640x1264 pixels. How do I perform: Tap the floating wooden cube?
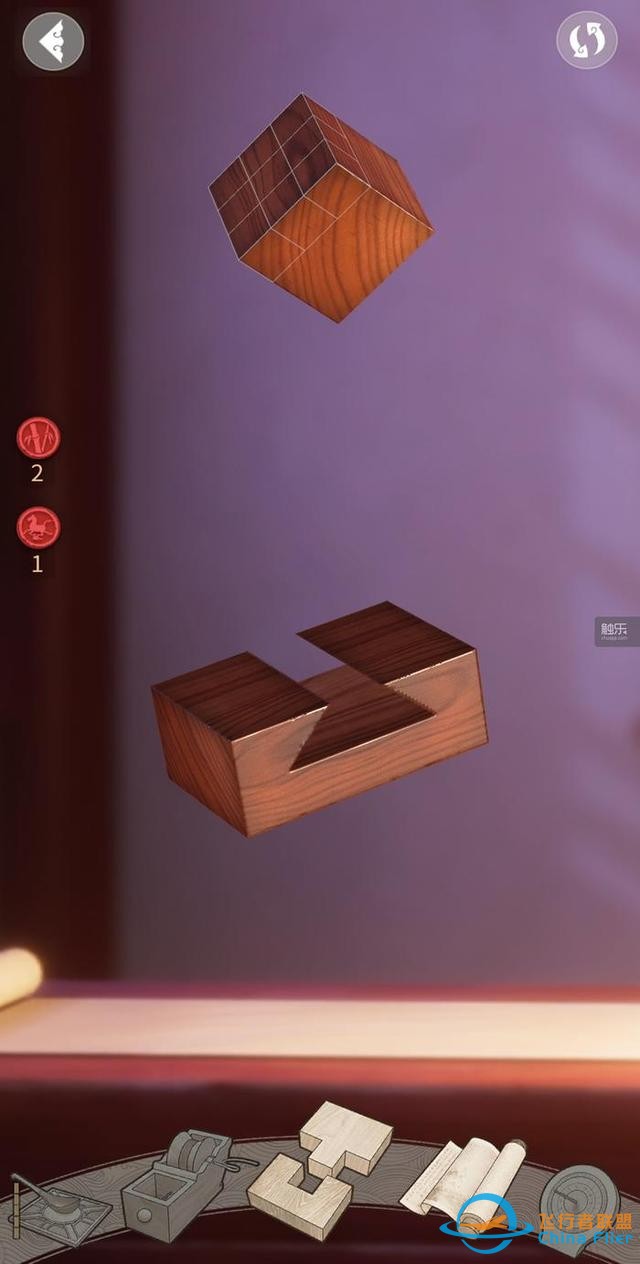point(322,205)
